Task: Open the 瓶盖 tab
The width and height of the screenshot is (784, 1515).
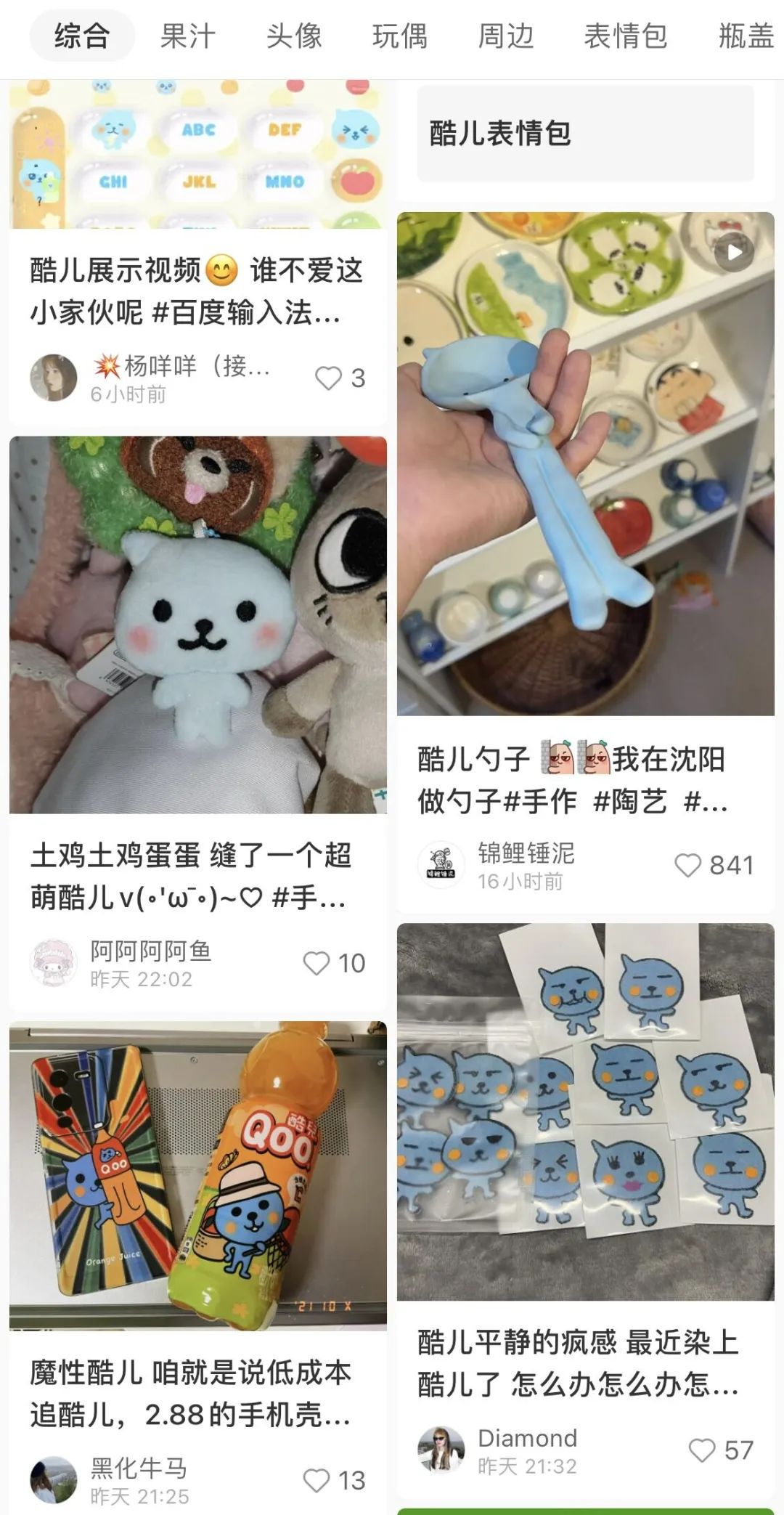Action: 747,36
